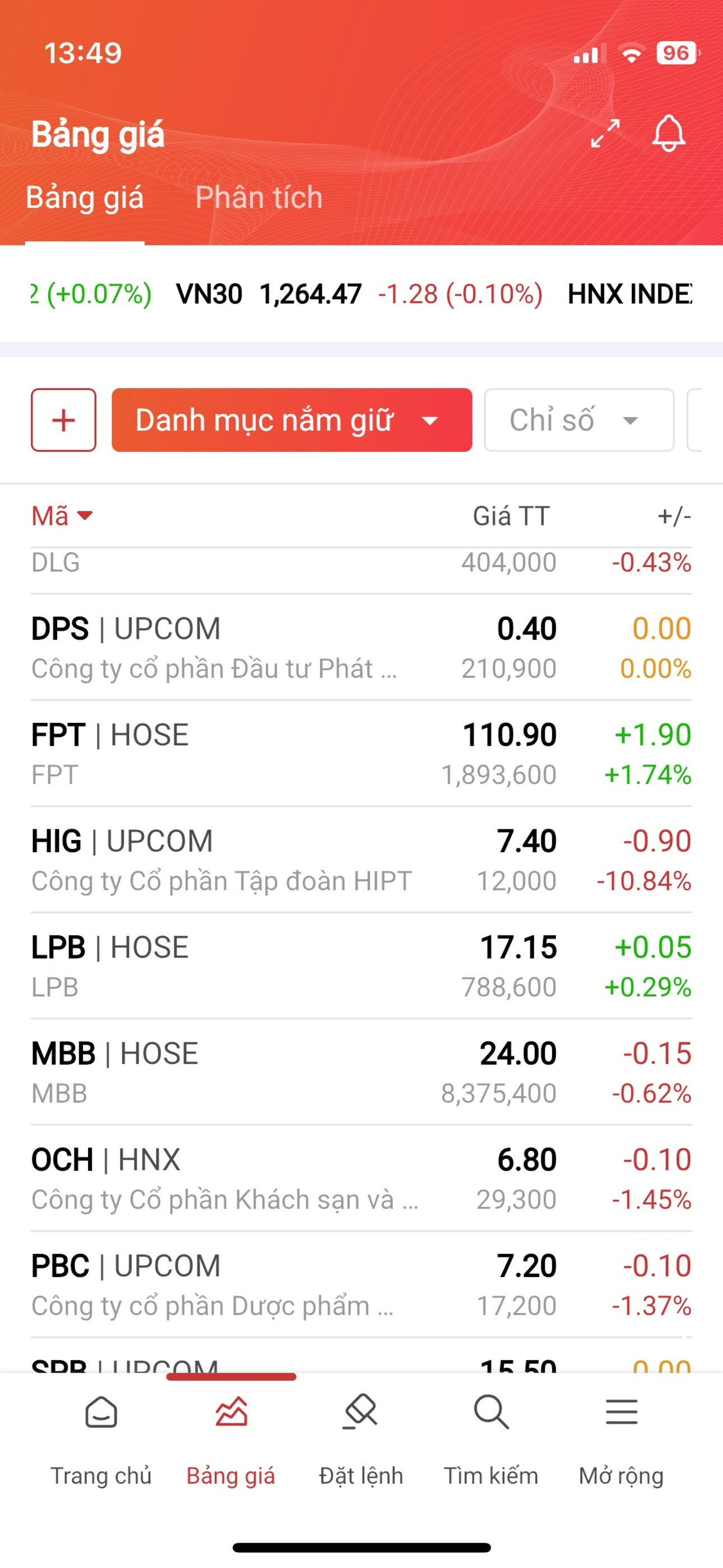723x1568 pixels.
Task: Open the FPT stock row
Action: 361,754
